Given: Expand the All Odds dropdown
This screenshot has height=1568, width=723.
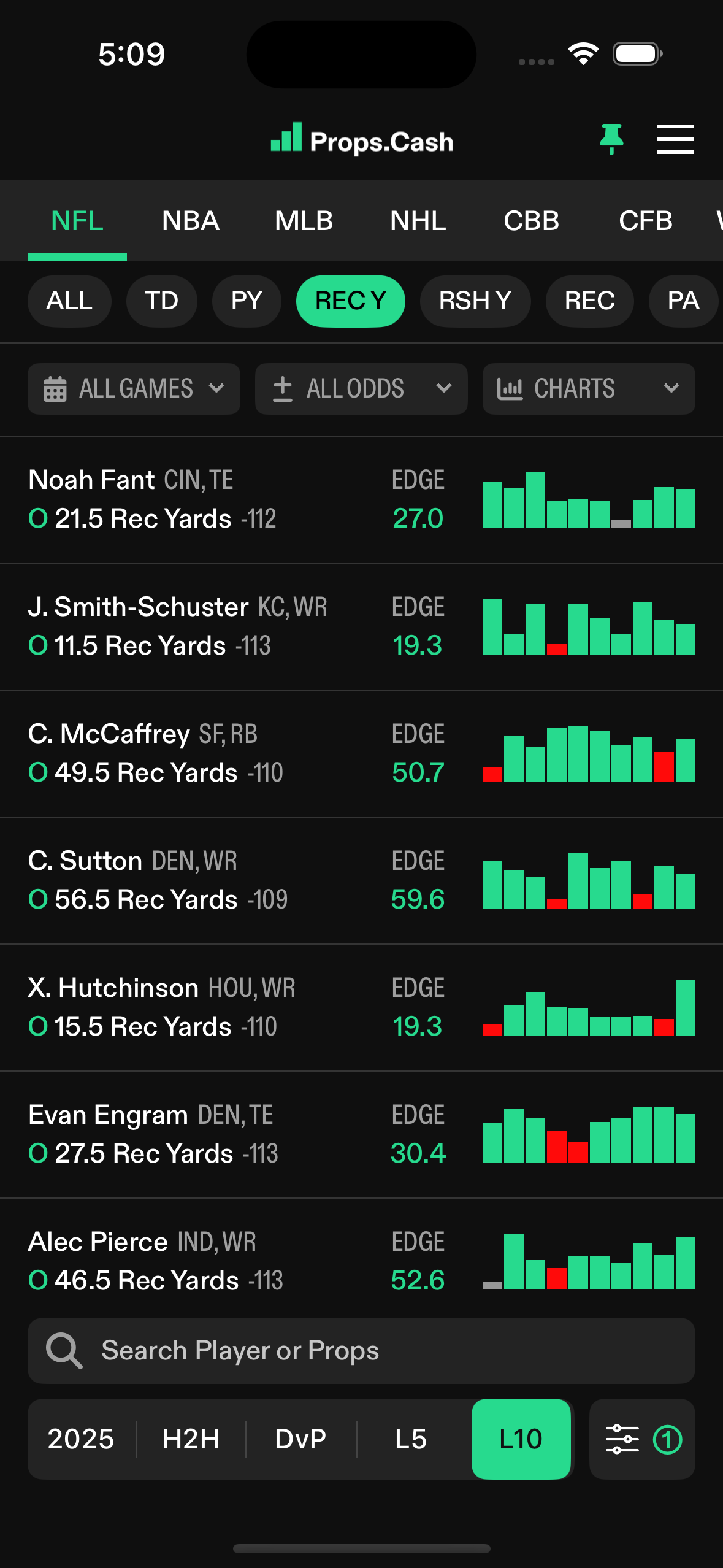Looking at the screenshot, I should tap(361, 389).
